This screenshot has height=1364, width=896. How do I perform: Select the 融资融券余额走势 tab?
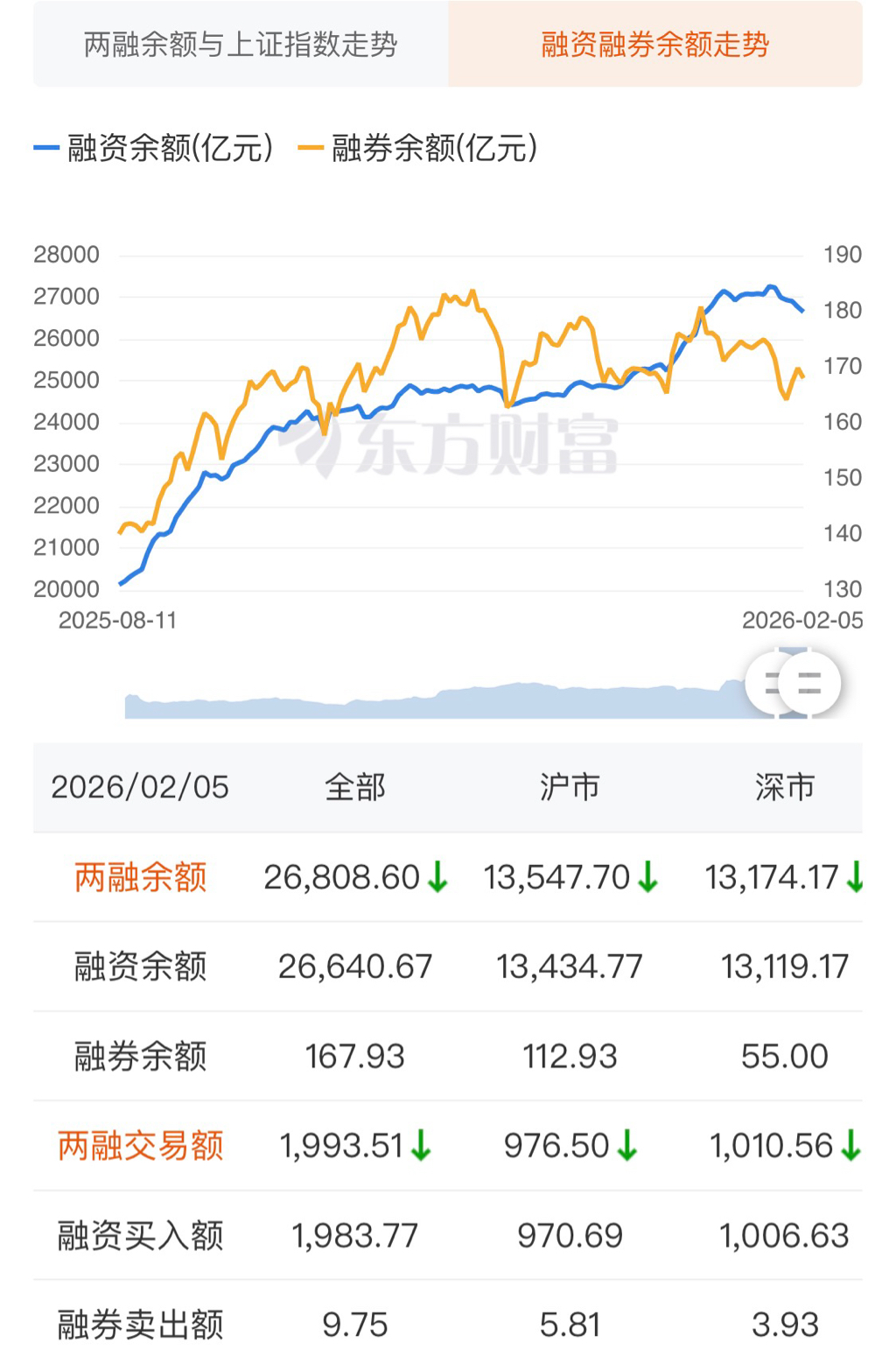tap(654, 44)
